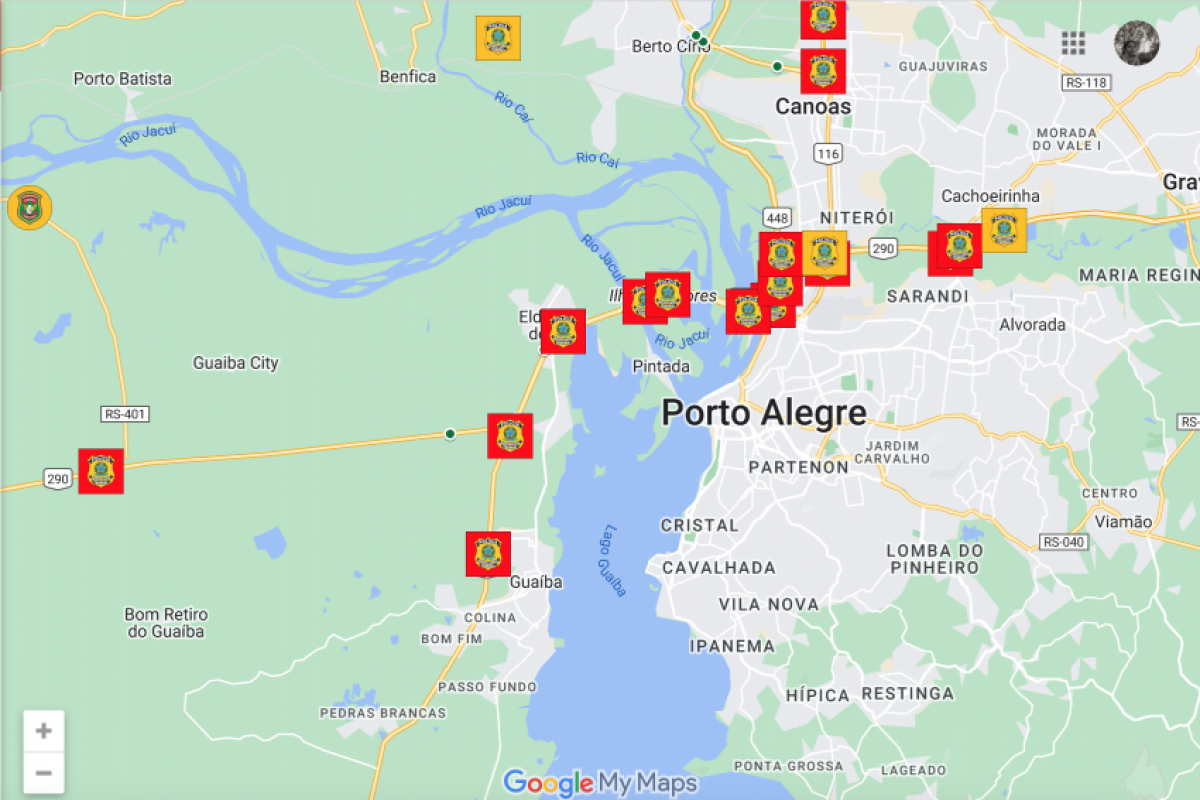The height and width of the screenshot is (800, 1200).
Task: Open the Google My Maps logo link
Action: tap(599, 782)
